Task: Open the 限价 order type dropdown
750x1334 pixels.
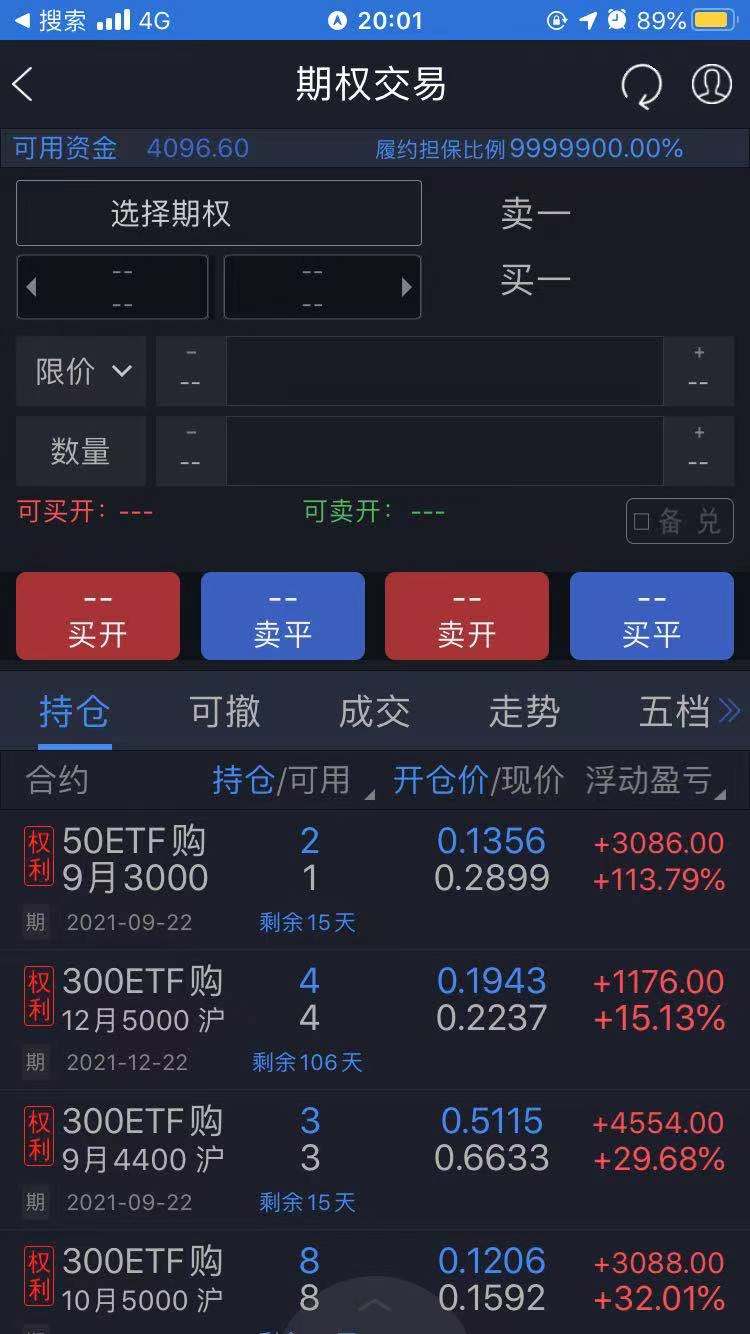Action: coord(82,371)
